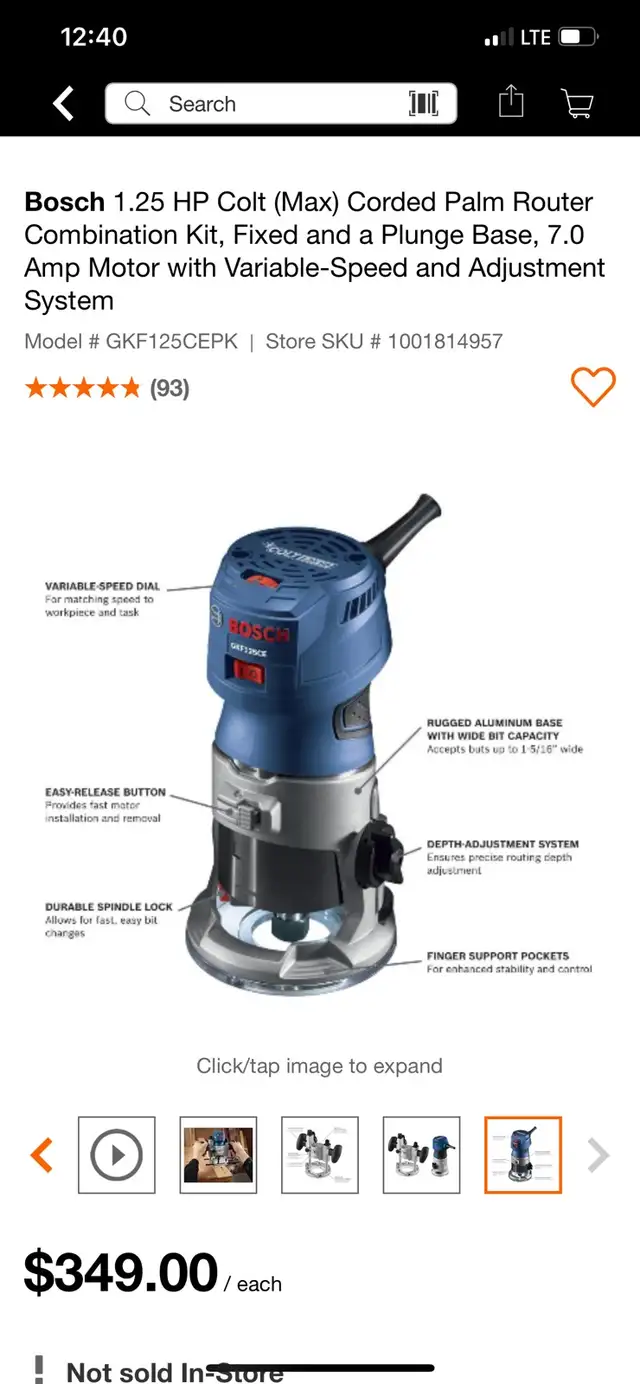This screenshot has height=1384, width=640.
Task: Open the 93 customer reviews
Action: click(x=169, y=388)
